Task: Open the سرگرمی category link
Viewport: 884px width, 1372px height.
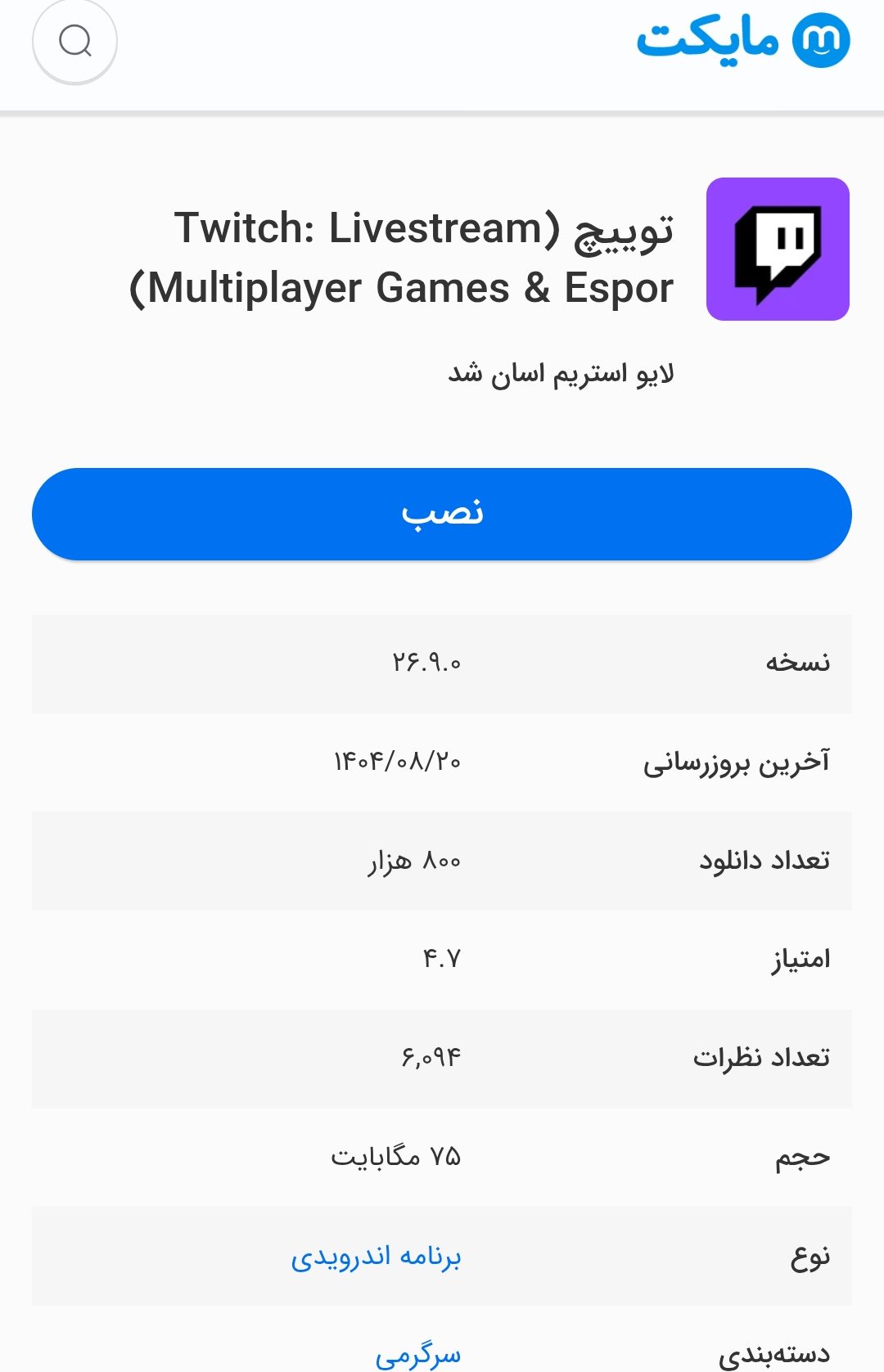Action: 417,1354
